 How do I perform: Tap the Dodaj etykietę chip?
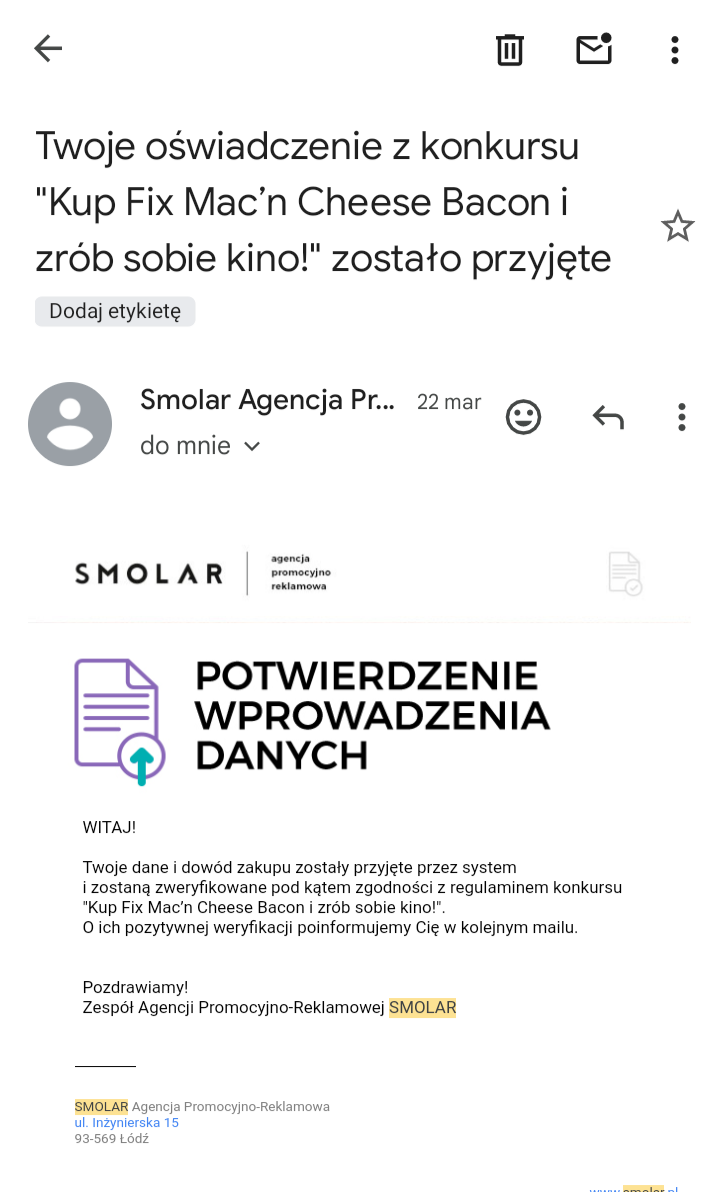coord(115,311)
